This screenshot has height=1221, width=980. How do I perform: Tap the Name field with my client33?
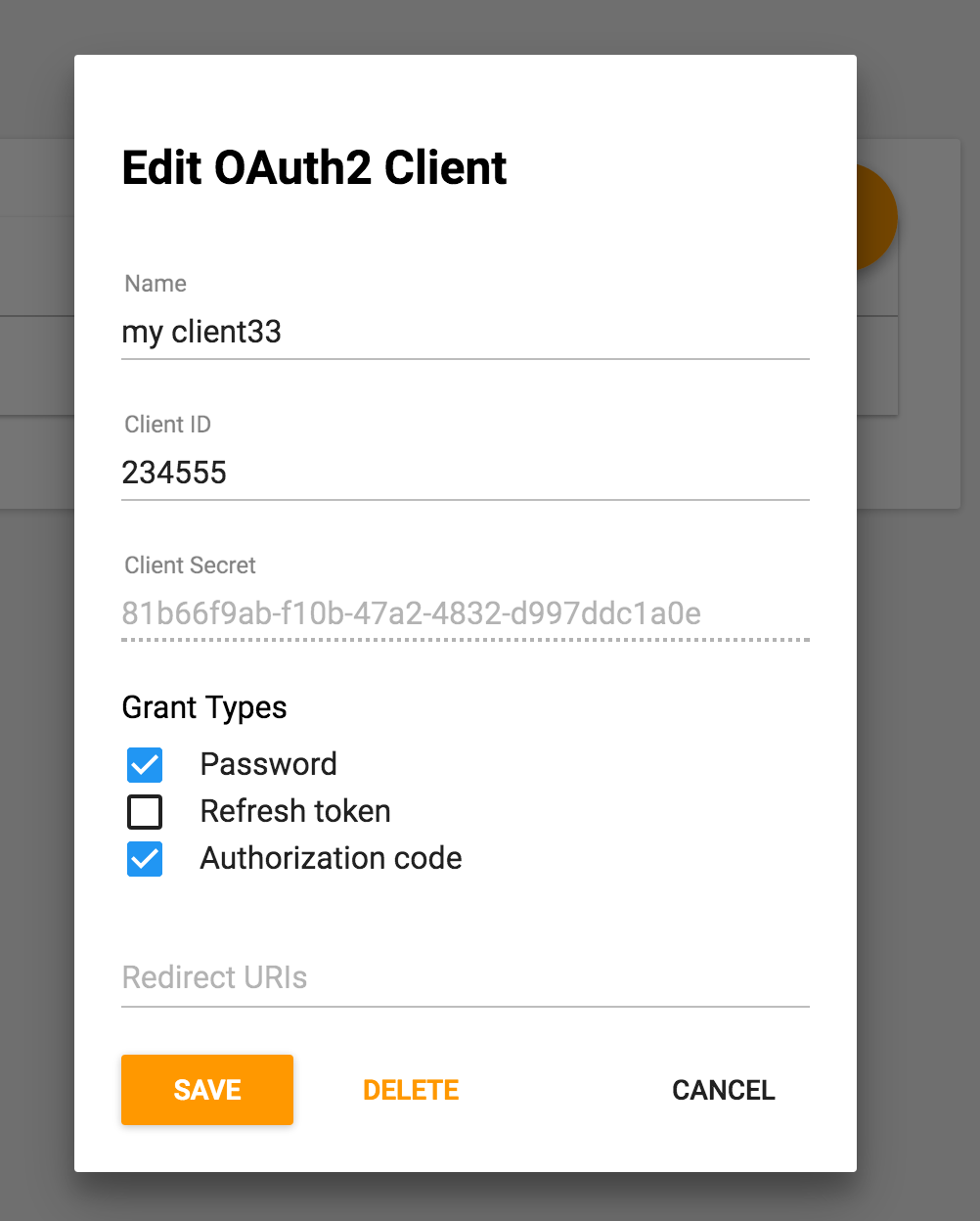coord(465,333)
